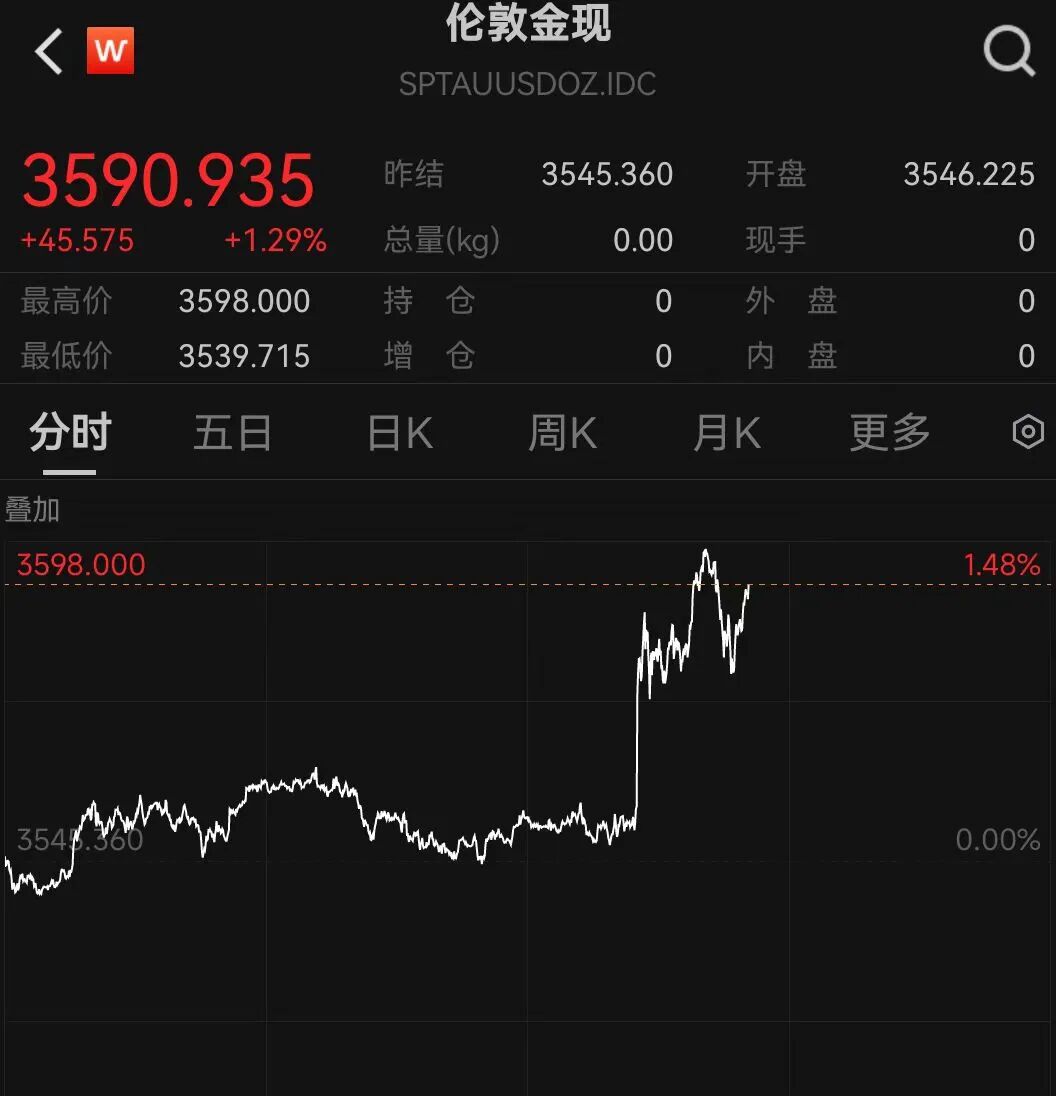
Task: Open chart settings hexagon icon
Action: tap(1028, 433)
